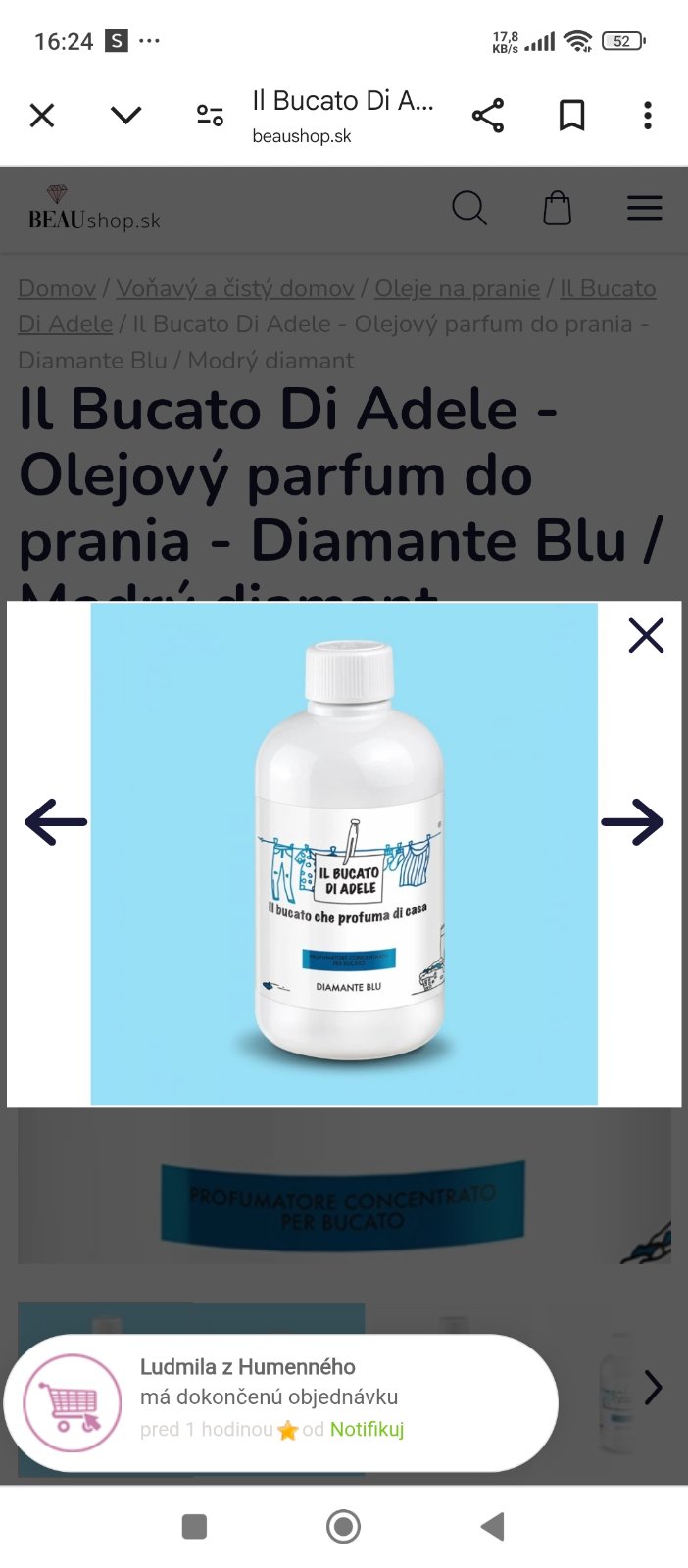
Task: Go back using system navigation
Action: [x=493, y=1526]
